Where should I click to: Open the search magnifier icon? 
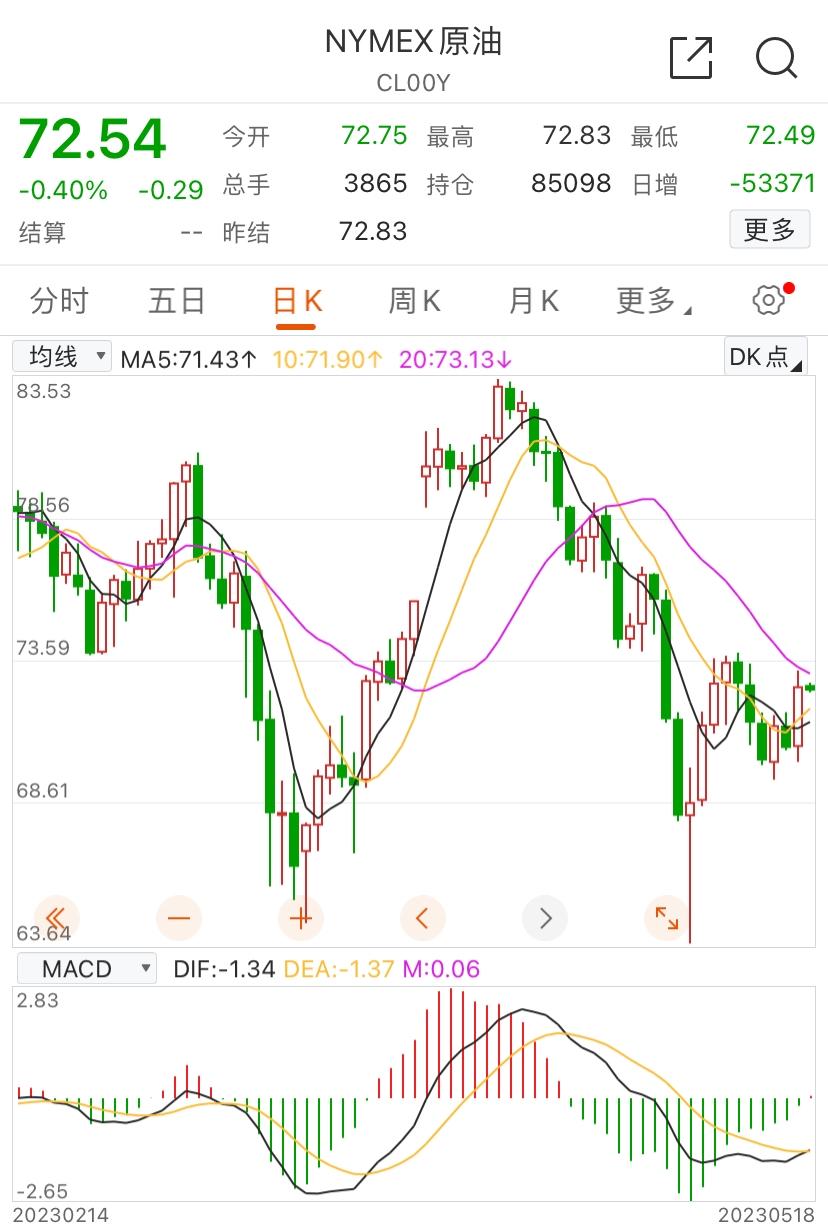point(777,59)
